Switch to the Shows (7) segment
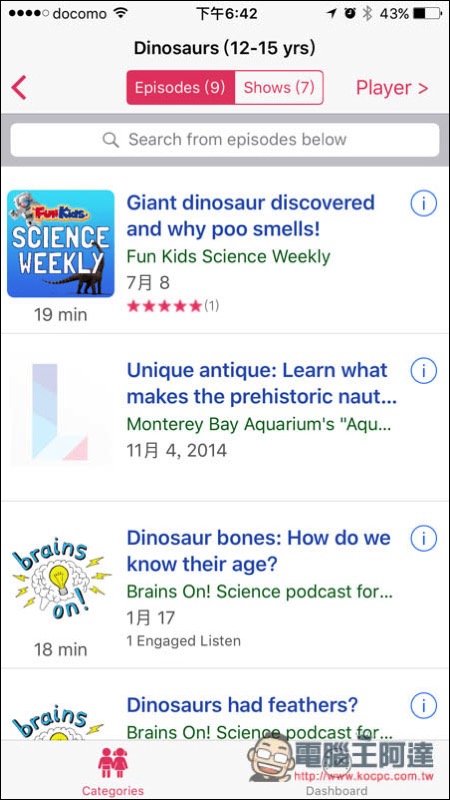This screenshot has width=450, height=800. coord(279,87)
